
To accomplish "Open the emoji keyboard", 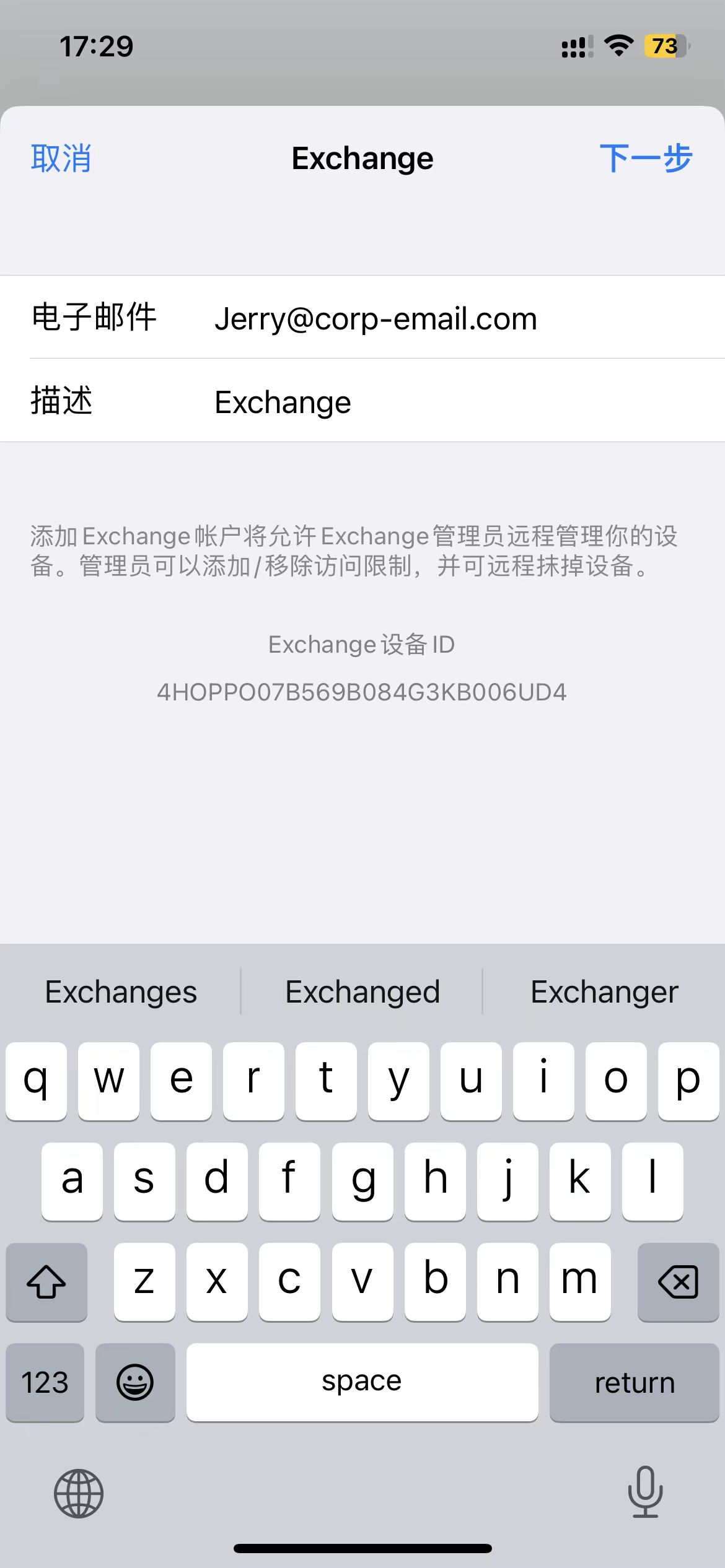I will [135, 1382].
